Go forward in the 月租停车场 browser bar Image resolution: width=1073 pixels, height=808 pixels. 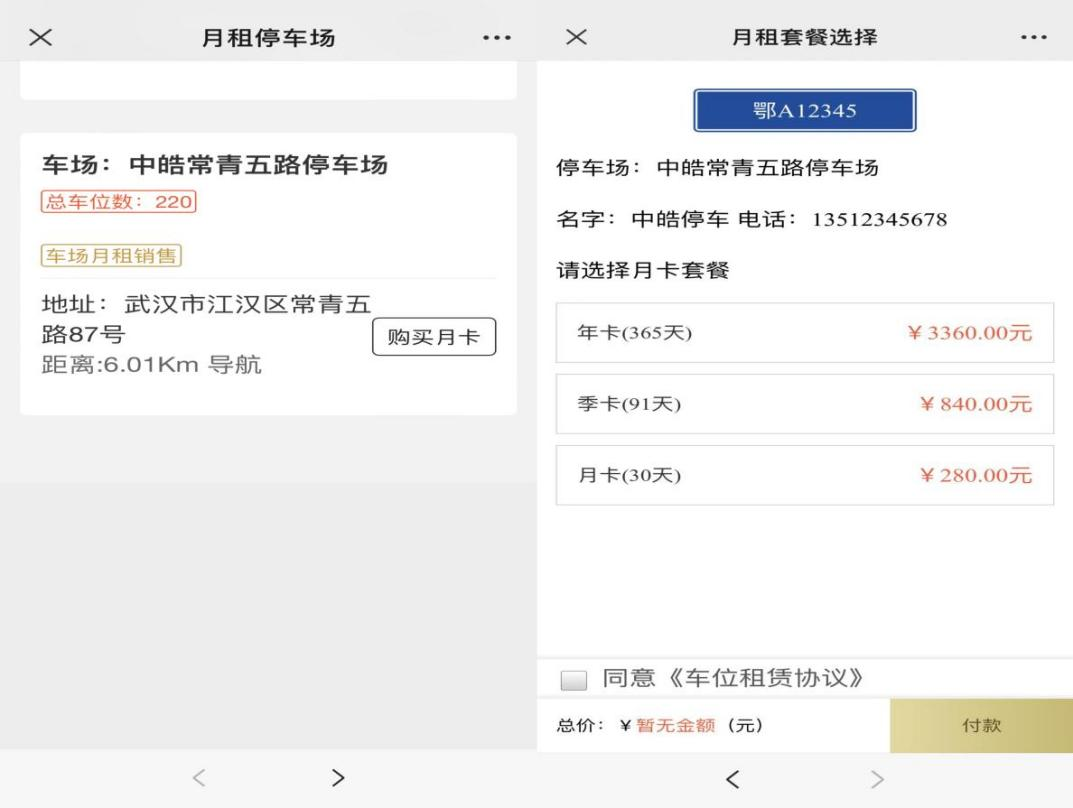[338, 778]
